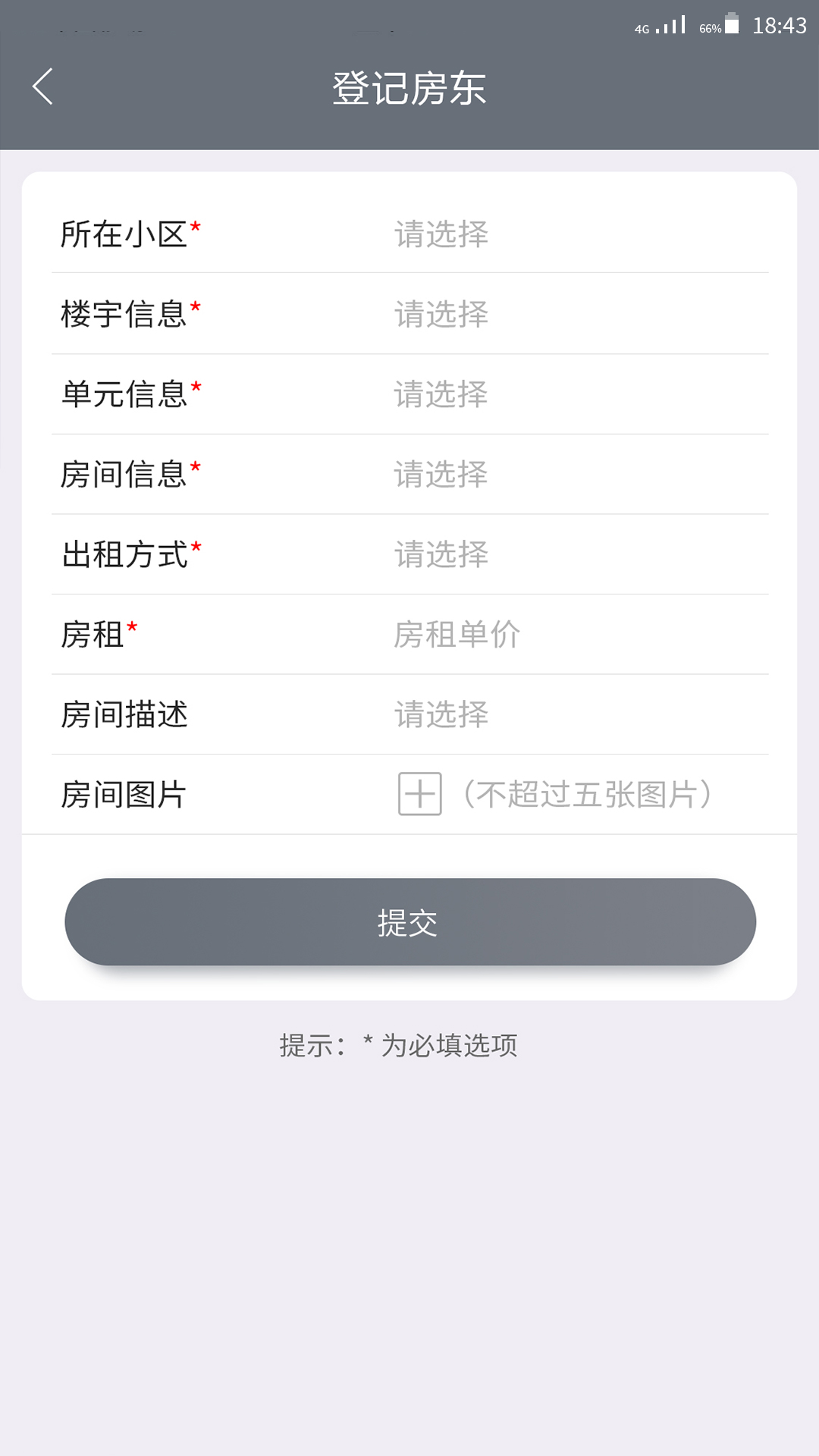Click the 4G network indicator in status bar
819x1456 pixels.
click(641, 27)
